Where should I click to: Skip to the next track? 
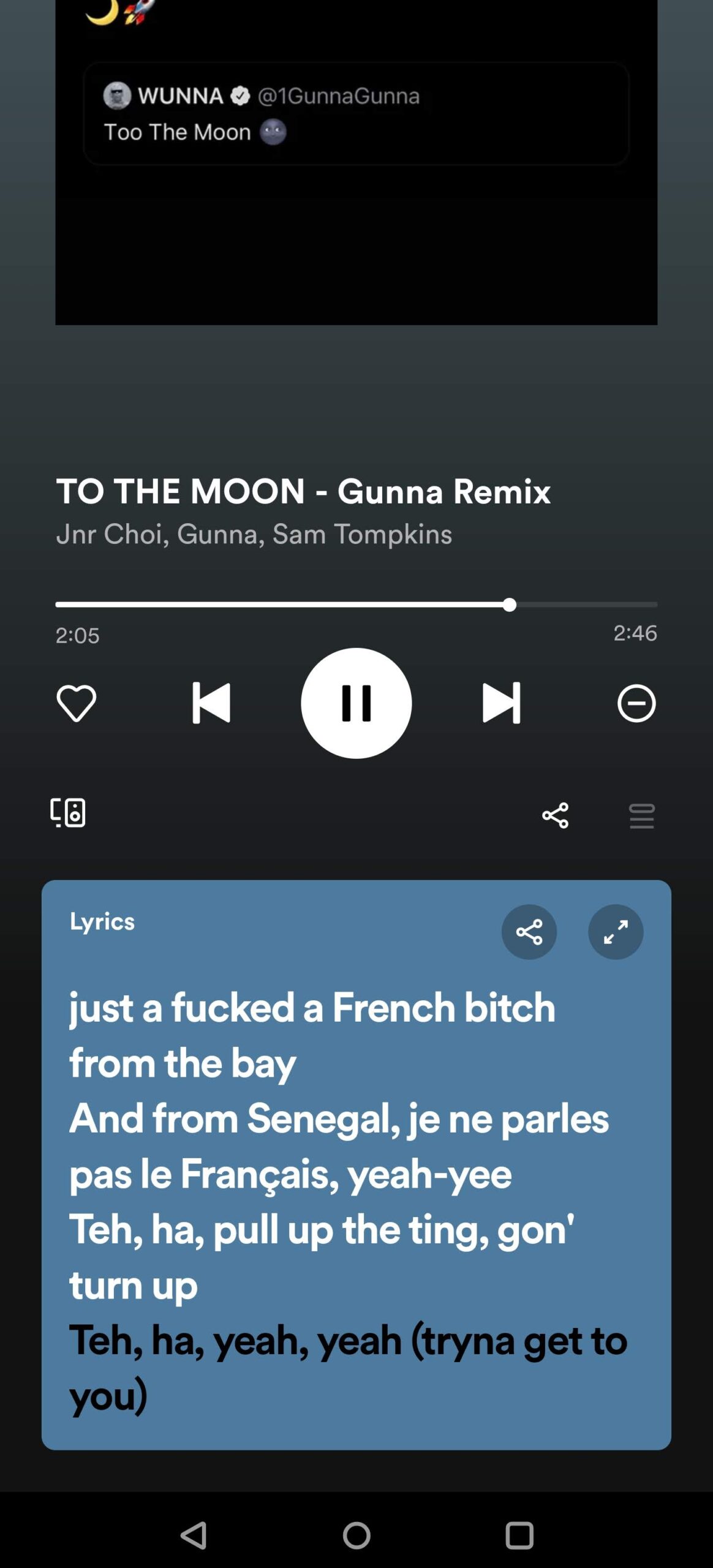[501, 703]
